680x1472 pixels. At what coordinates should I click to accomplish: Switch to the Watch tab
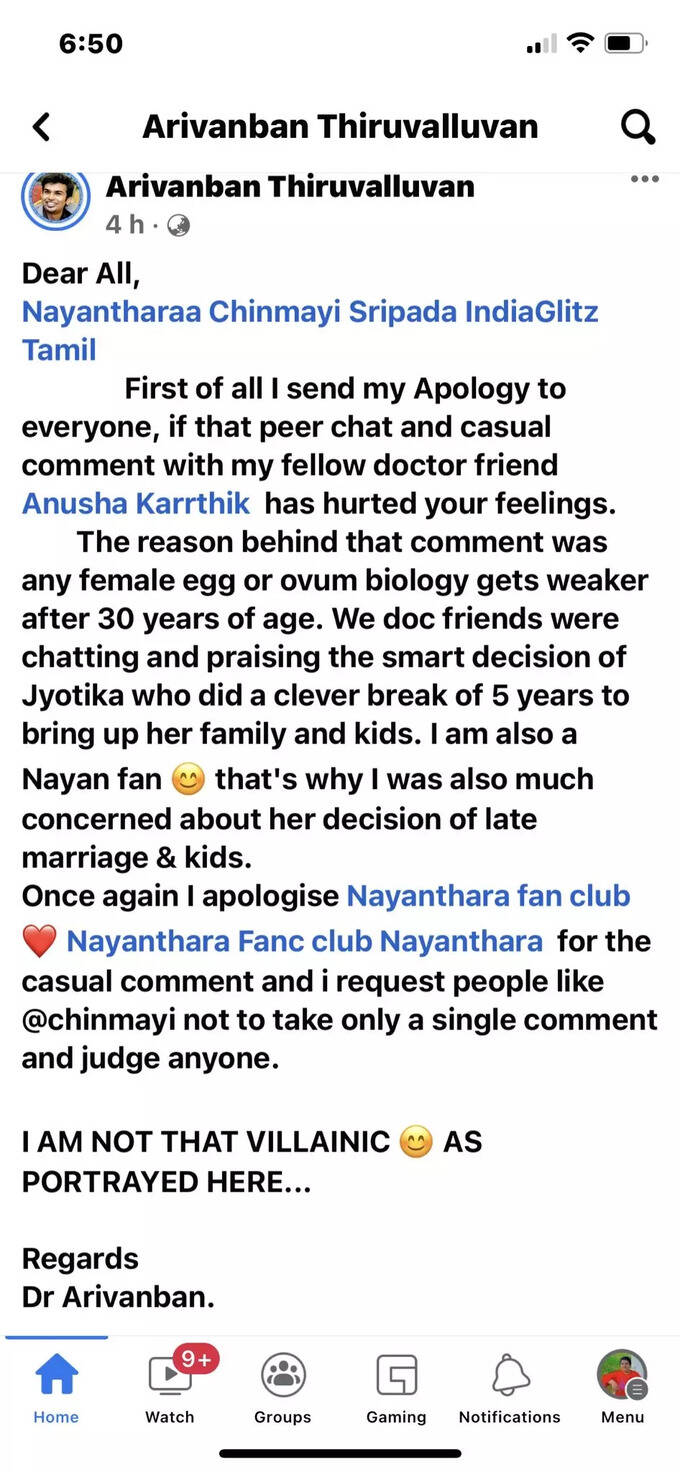(170, 1387)
